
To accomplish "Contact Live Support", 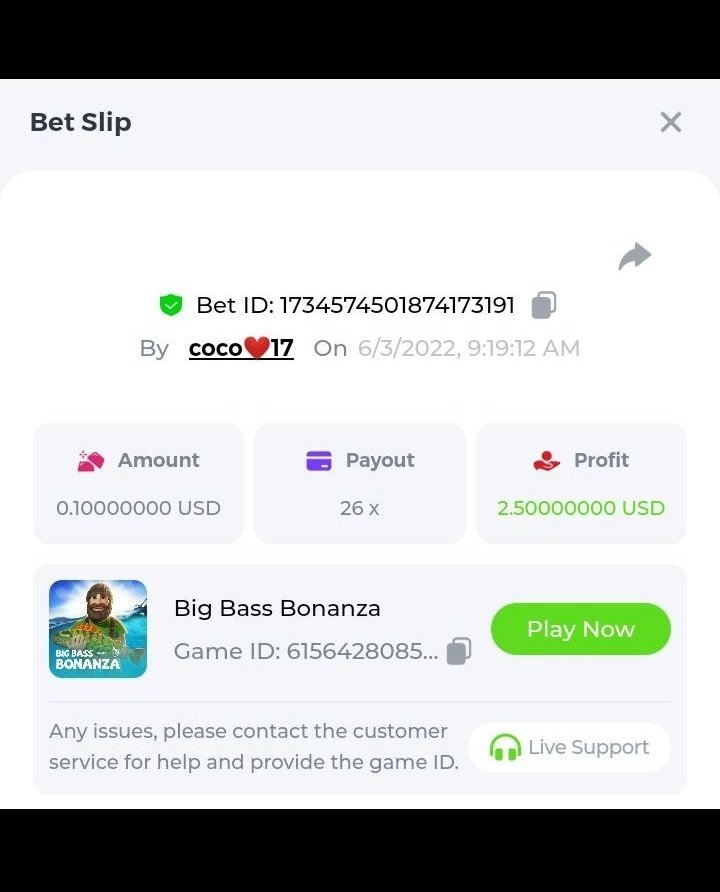I will tap(569, 747).
